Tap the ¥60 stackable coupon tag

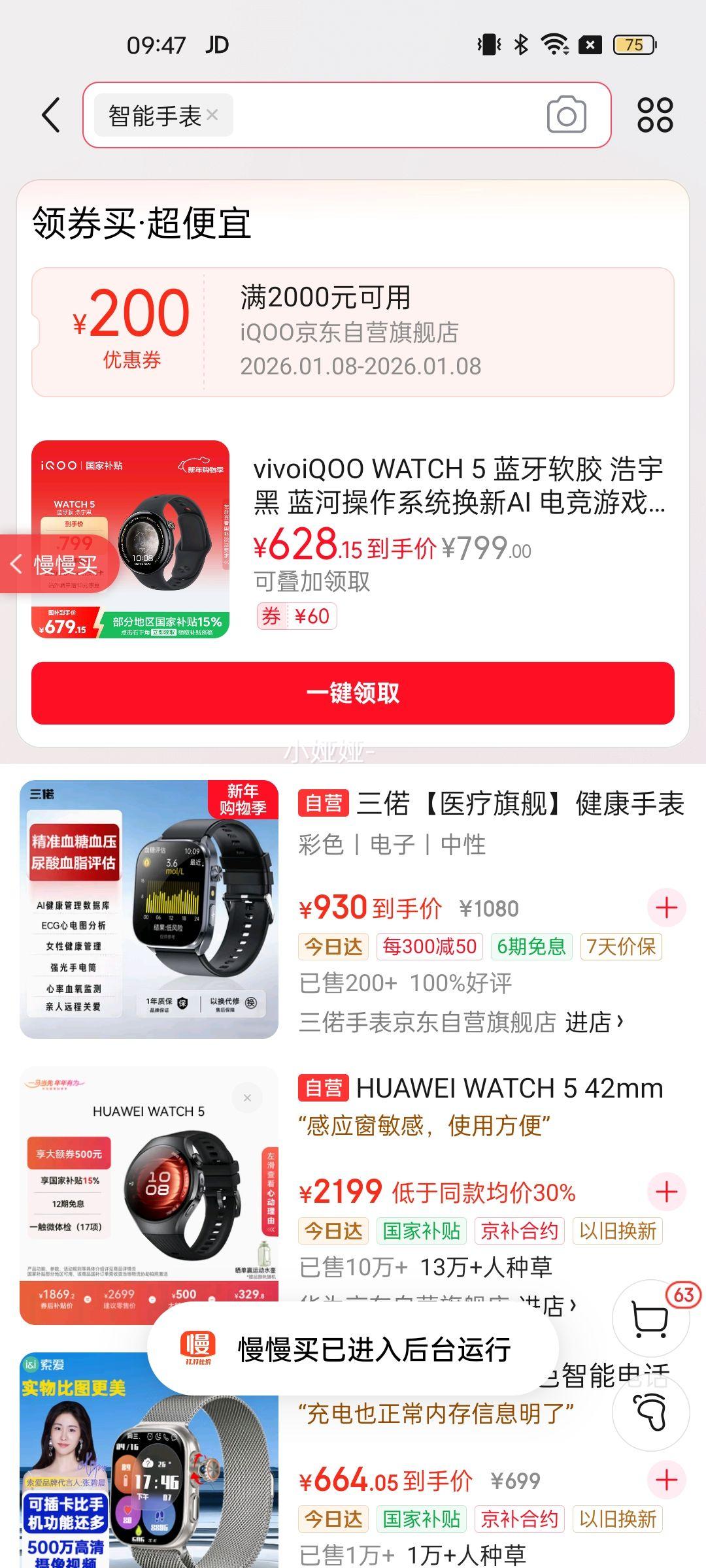(x=296, y=615)
